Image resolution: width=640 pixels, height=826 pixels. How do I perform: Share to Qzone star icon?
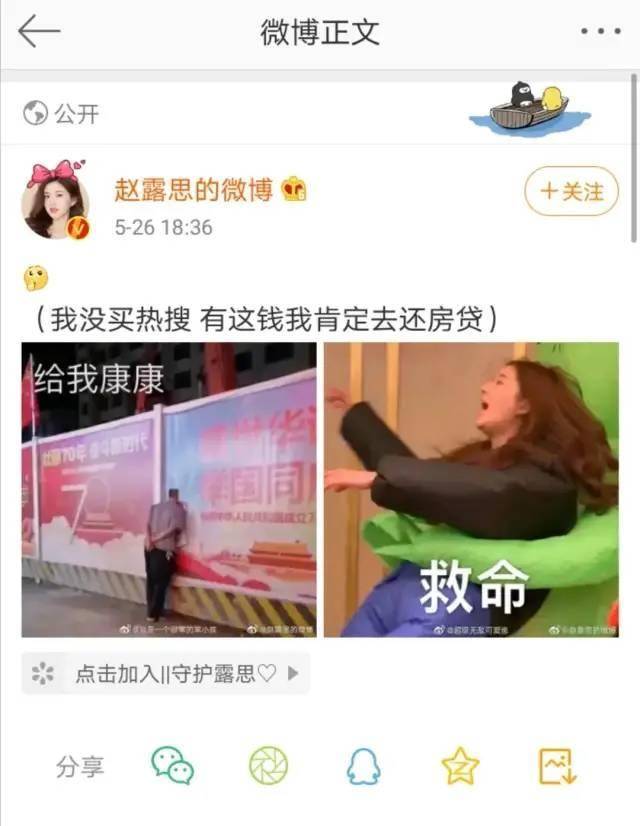coord(460,767)
